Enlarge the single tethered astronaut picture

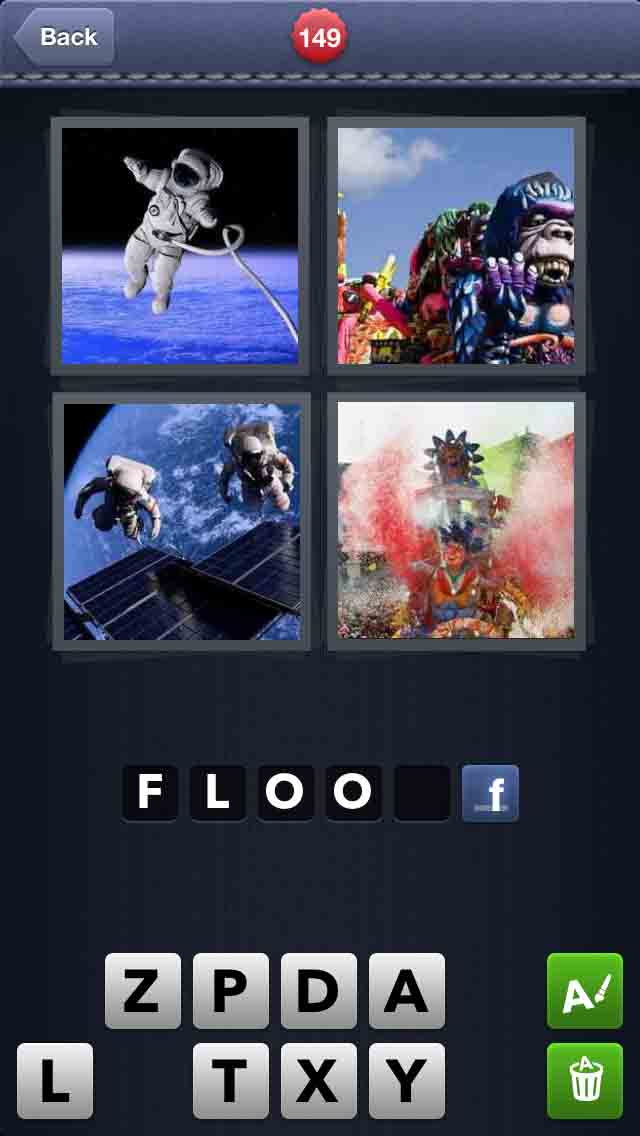point(180,246)
